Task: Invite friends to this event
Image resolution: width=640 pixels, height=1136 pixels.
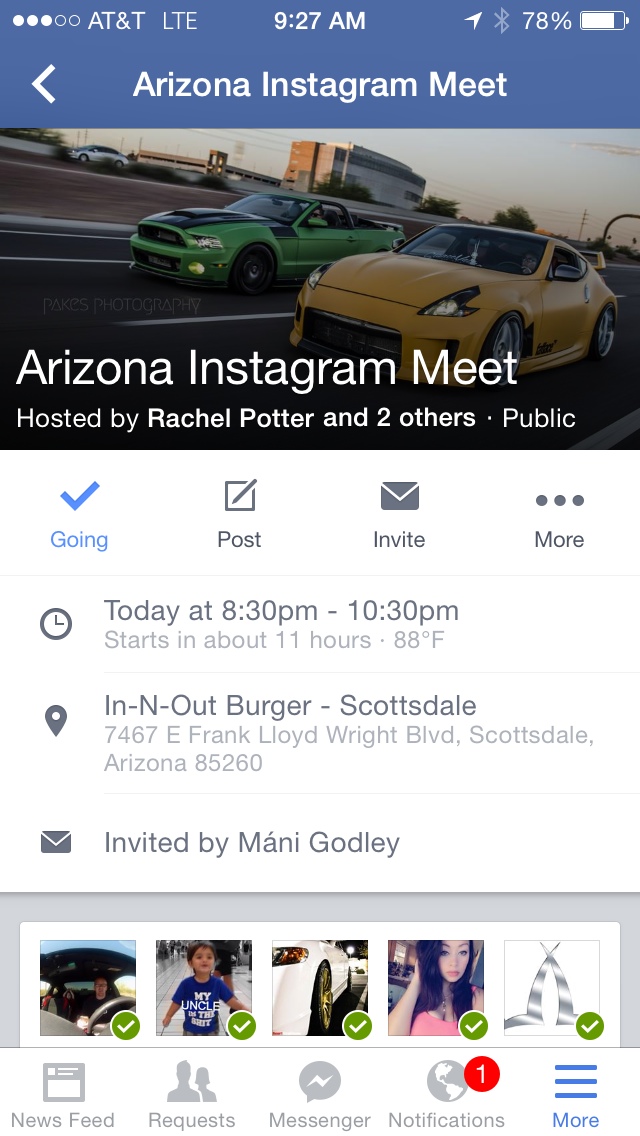Action: pyautogui.click(x=399, y=514)
